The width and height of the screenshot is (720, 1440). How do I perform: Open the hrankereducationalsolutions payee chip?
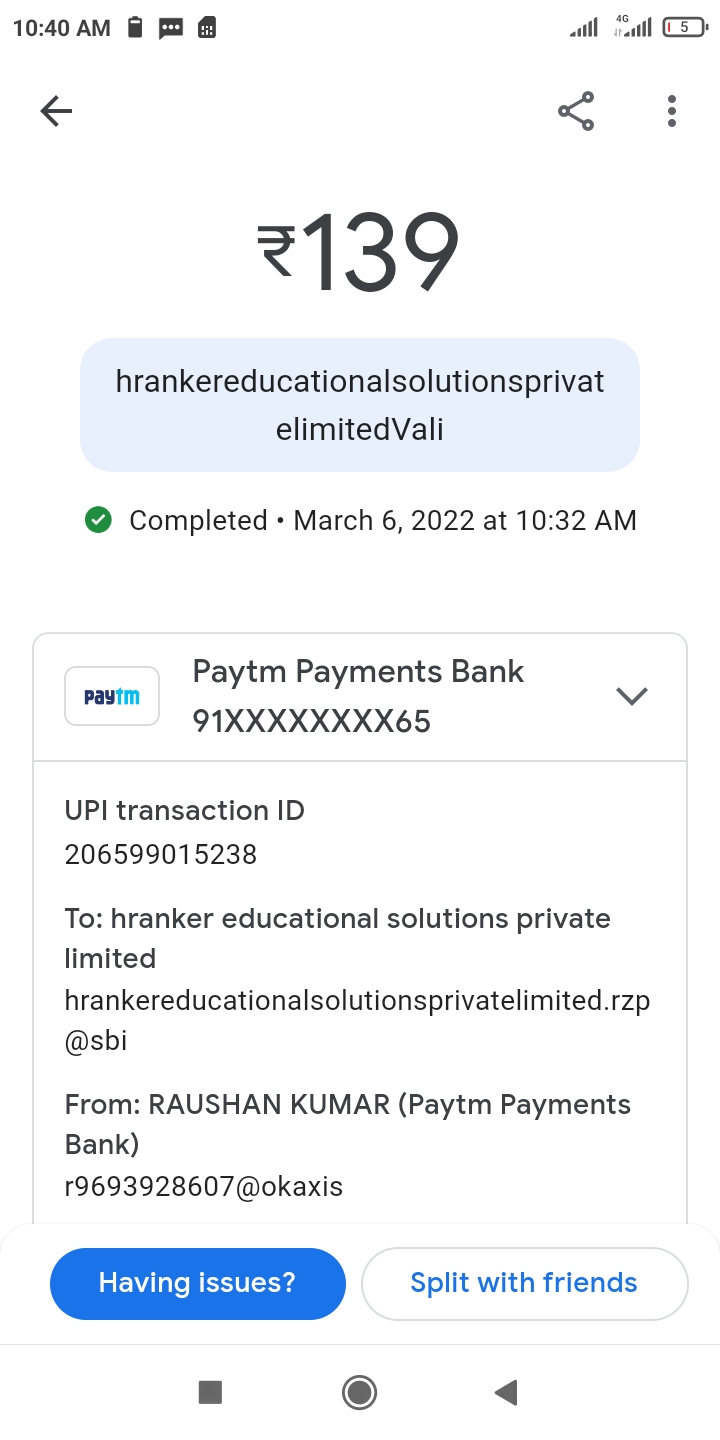coord(360,405)
